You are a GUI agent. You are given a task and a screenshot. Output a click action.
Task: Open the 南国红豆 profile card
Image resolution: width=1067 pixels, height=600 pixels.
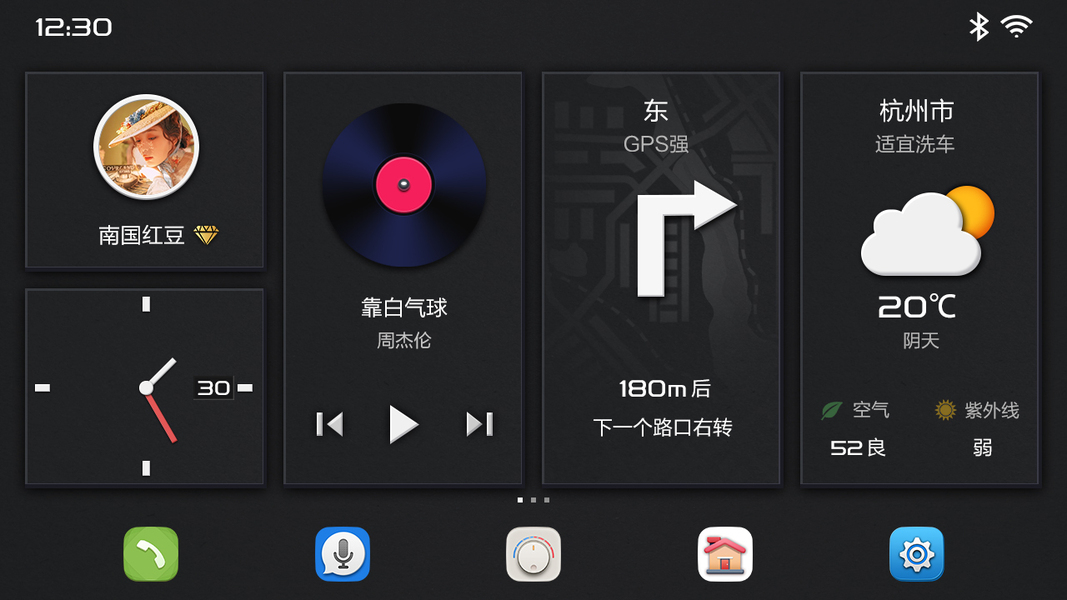pos(145,170)
